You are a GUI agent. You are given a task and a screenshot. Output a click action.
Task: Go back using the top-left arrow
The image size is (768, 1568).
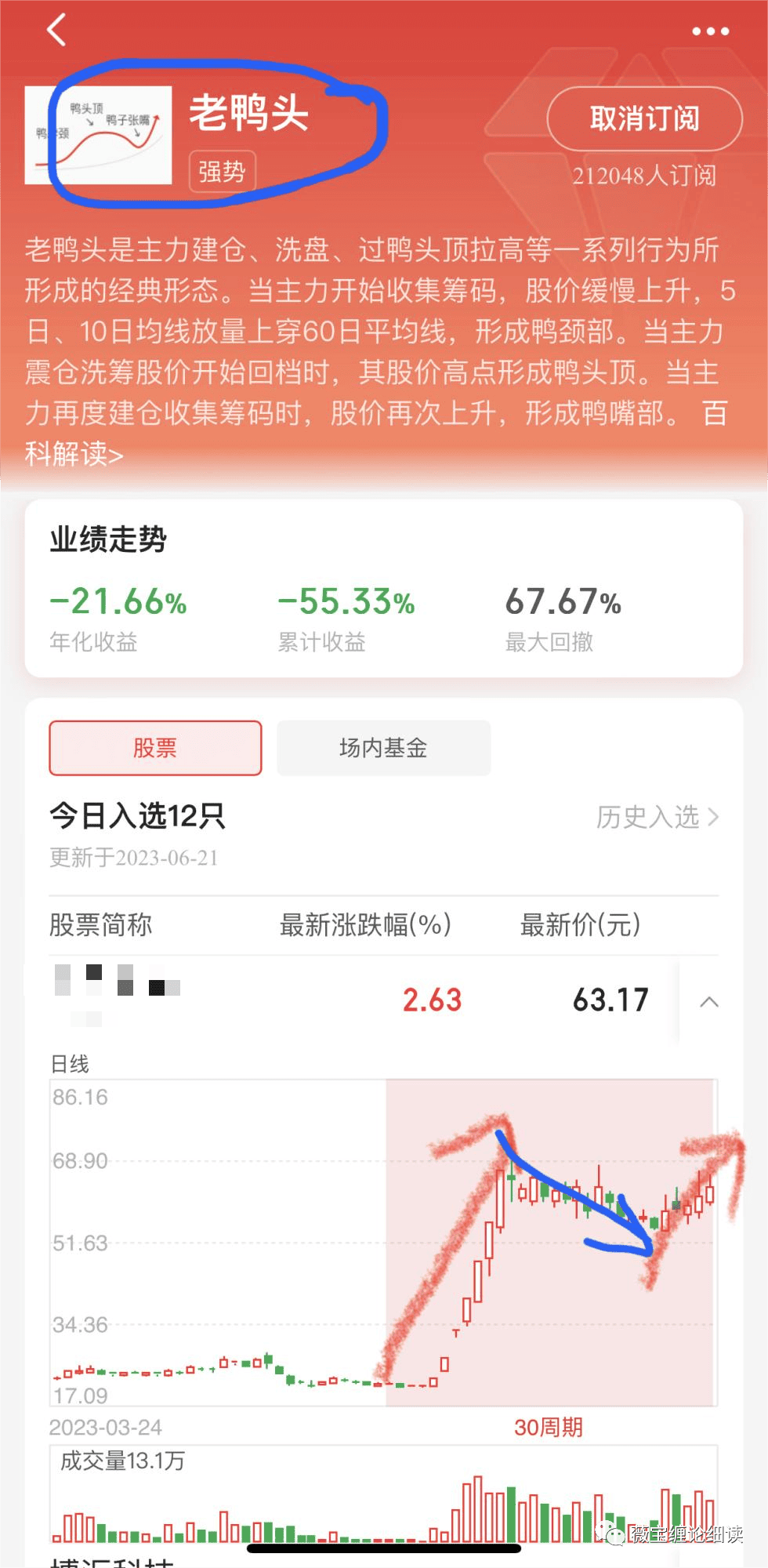click(56, 31)
